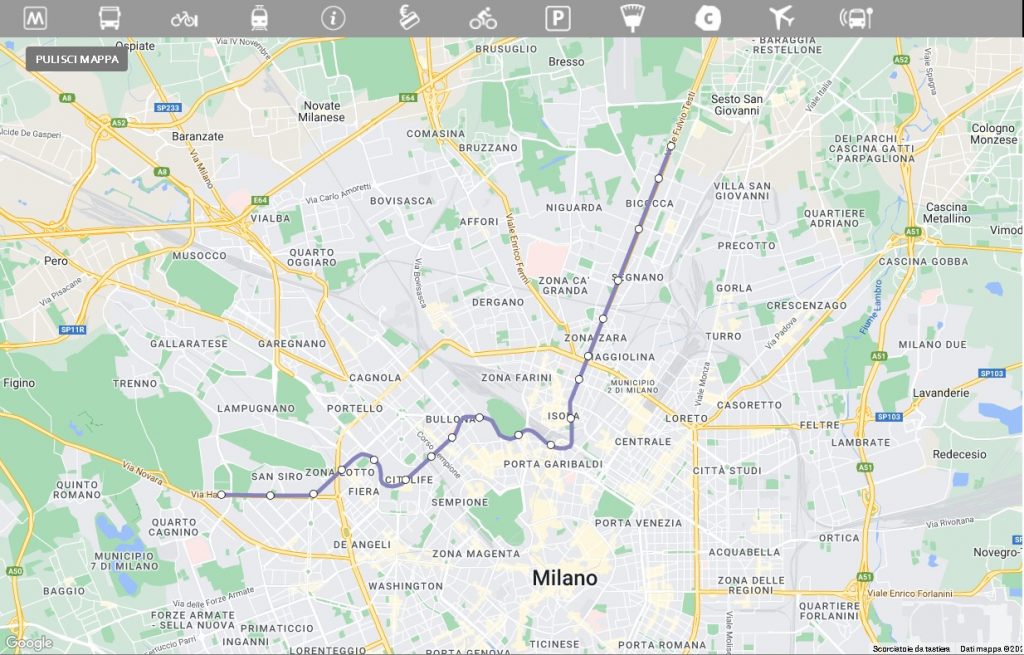
Task: Show ticket sales points
Action: 408,17
